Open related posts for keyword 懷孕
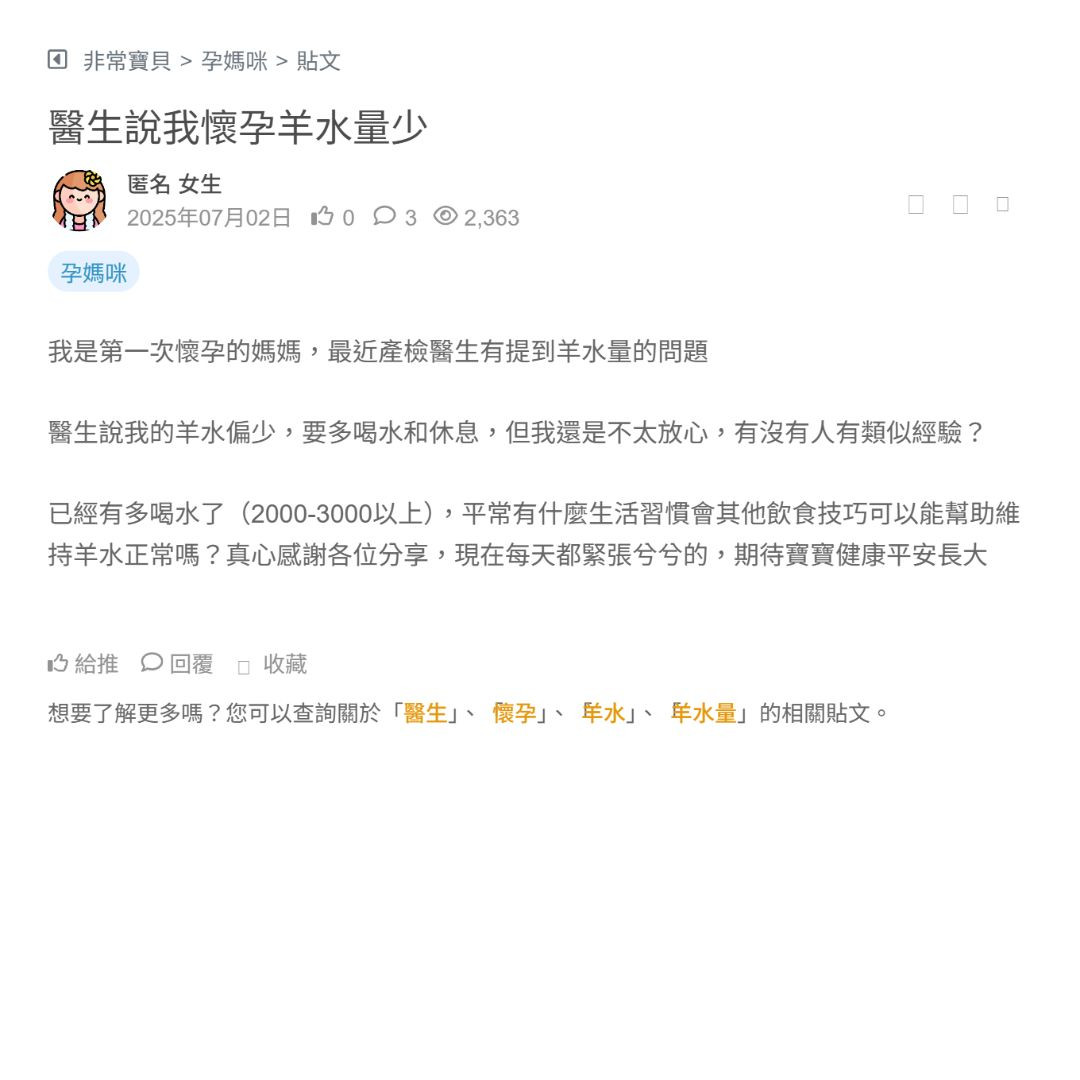The image size is (1080, 1080). [x=515, y=714]
